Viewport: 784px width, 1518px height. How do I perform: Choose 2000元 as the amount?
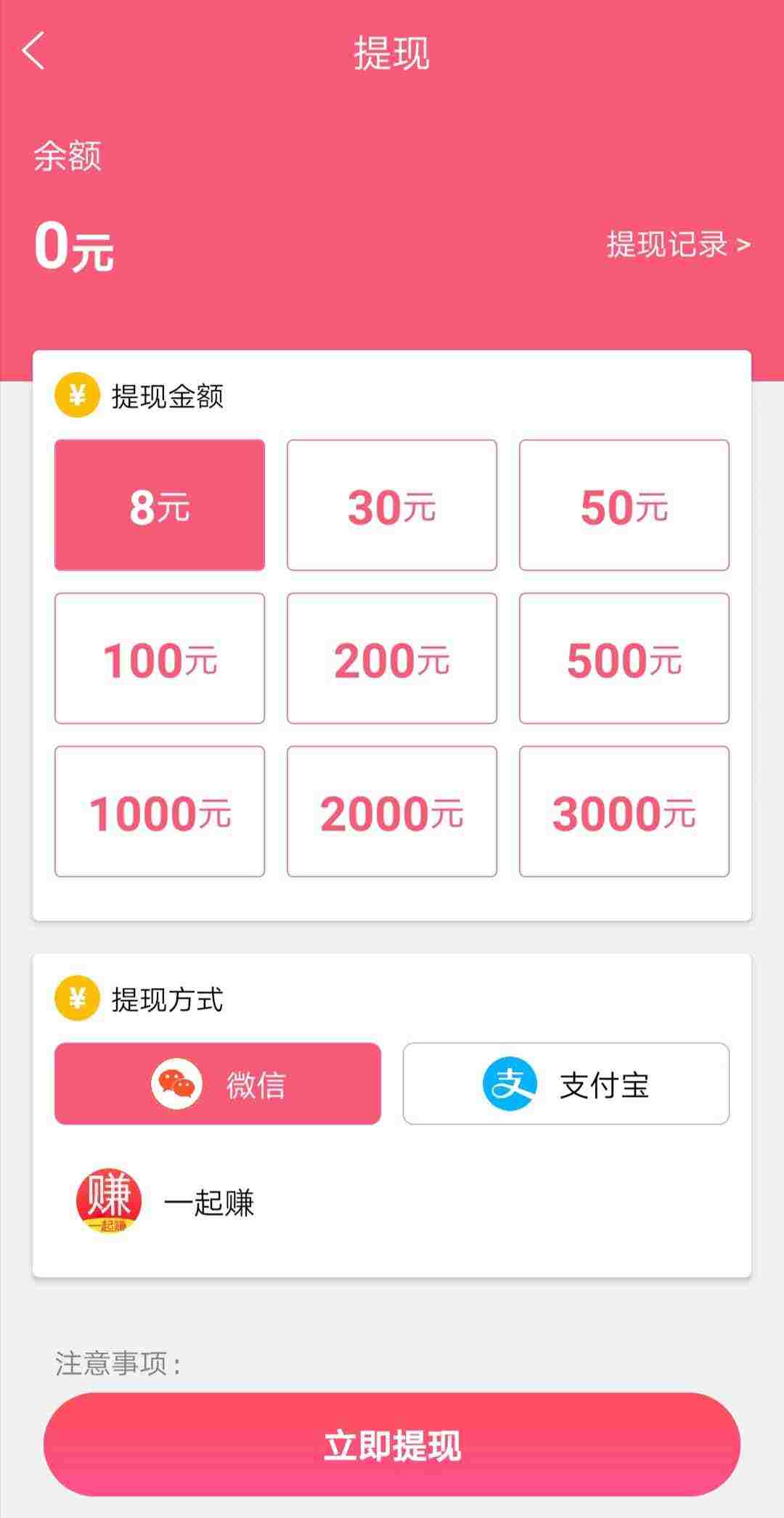click(x=392, y=812)
